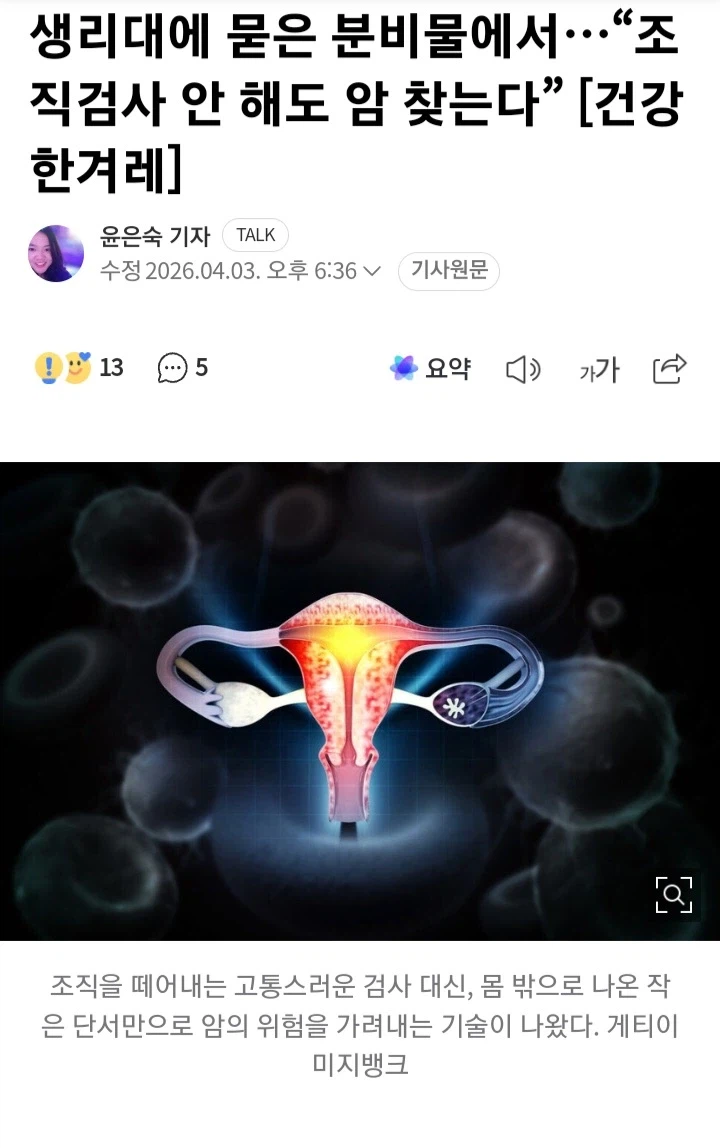The width and height of the screenshot is (720, 1148).
Task: Start a TALK chat with the reporter
Action: [x=256, y=236]
